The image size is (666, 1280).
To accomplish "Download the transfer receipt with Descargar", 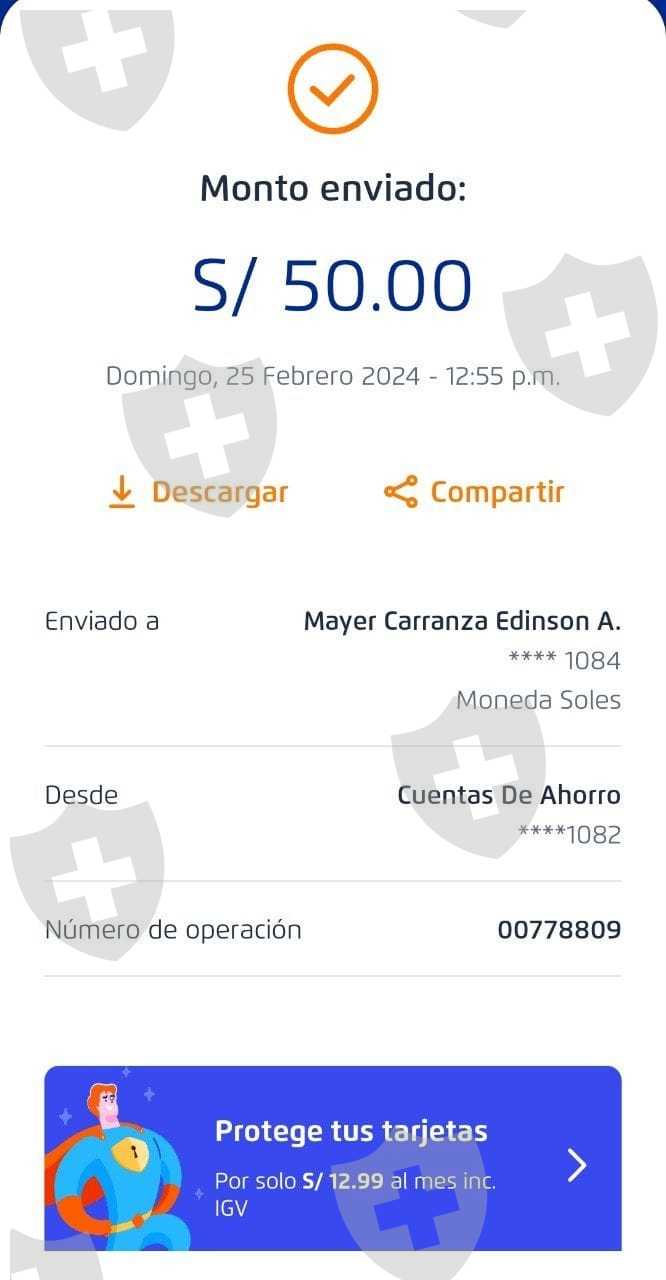I will tap(198, 492).
